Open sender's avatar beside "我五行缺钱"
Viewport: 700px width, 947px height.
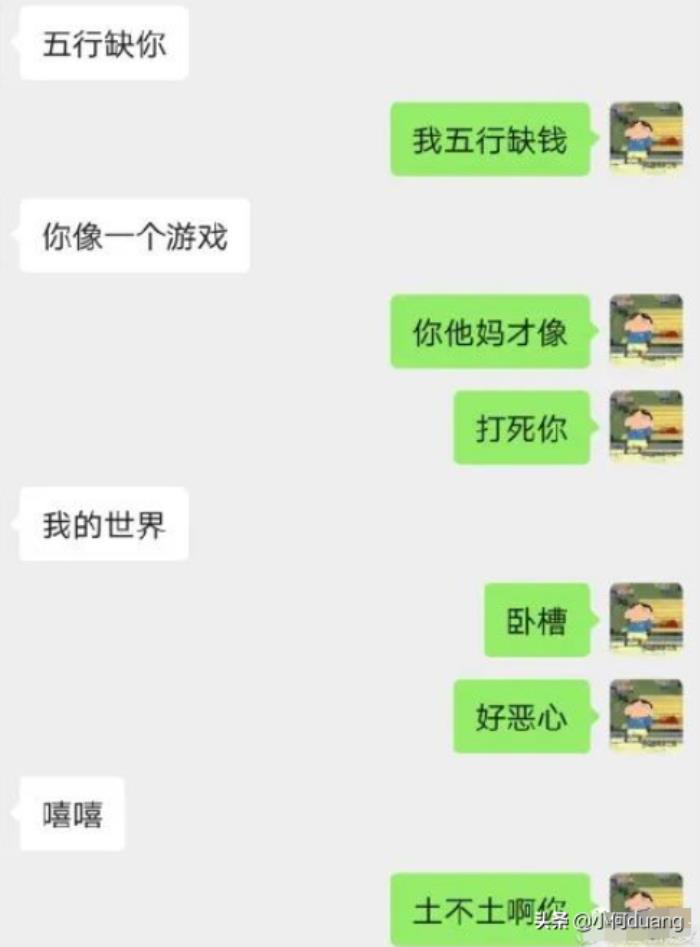pyautogui.click(x=646, y=138)
